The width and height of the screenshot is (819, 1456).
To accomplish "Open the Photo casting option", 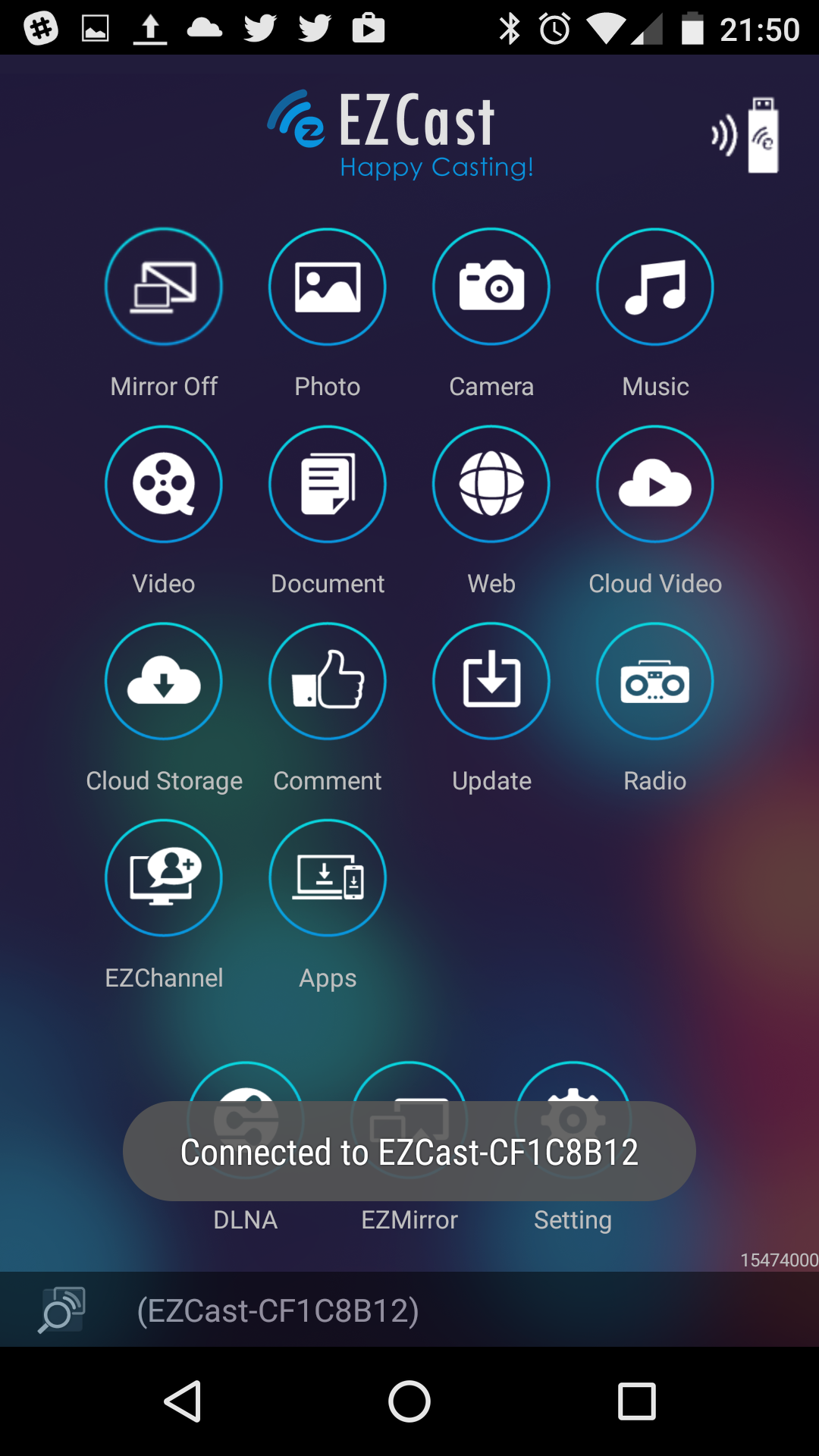I will click(x=328, y=287).
